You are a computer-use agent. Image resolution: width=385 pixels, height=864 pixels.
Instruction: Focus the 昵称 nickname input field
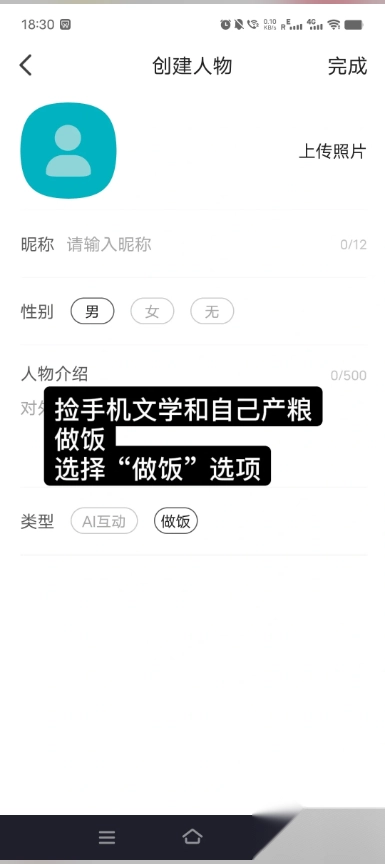(x=201, y=244)
